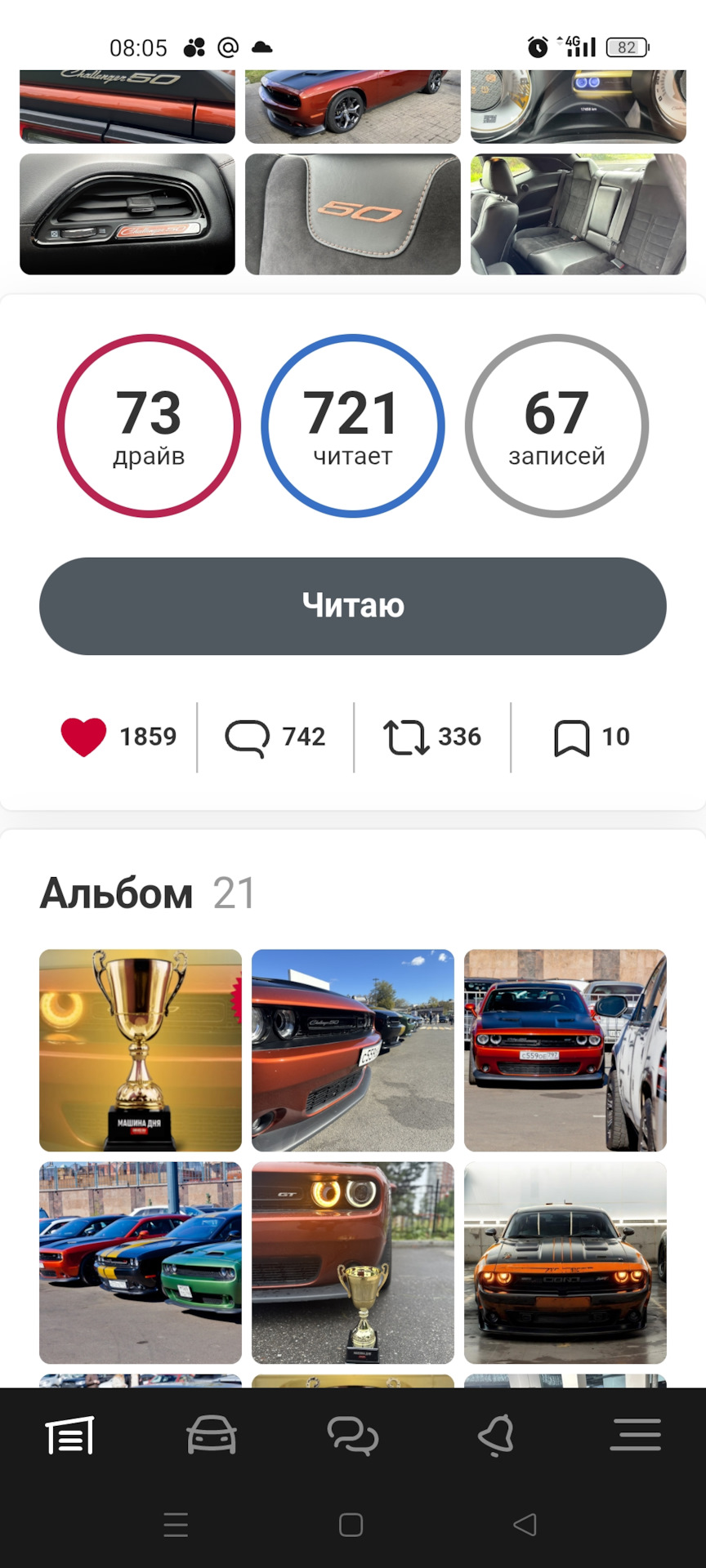706x1568 pixels.
Task: Open the rear seats interior photo
Action: click(x=579, y=214)
